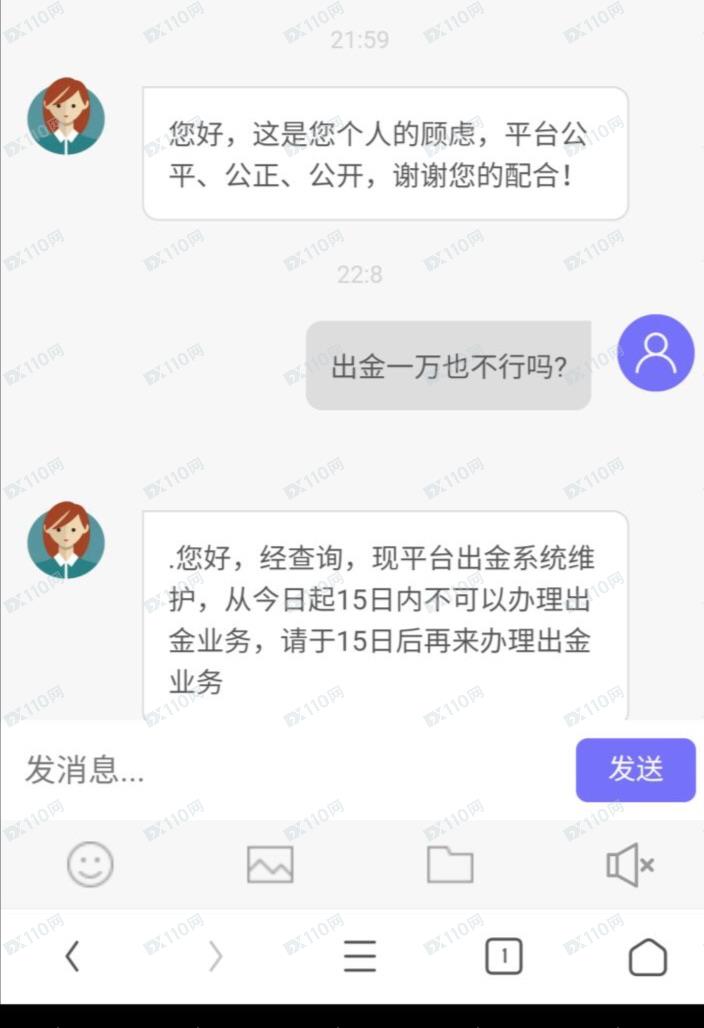Attach an image to the chat
Screen dimensions: 704x1028
click(270, 864)
